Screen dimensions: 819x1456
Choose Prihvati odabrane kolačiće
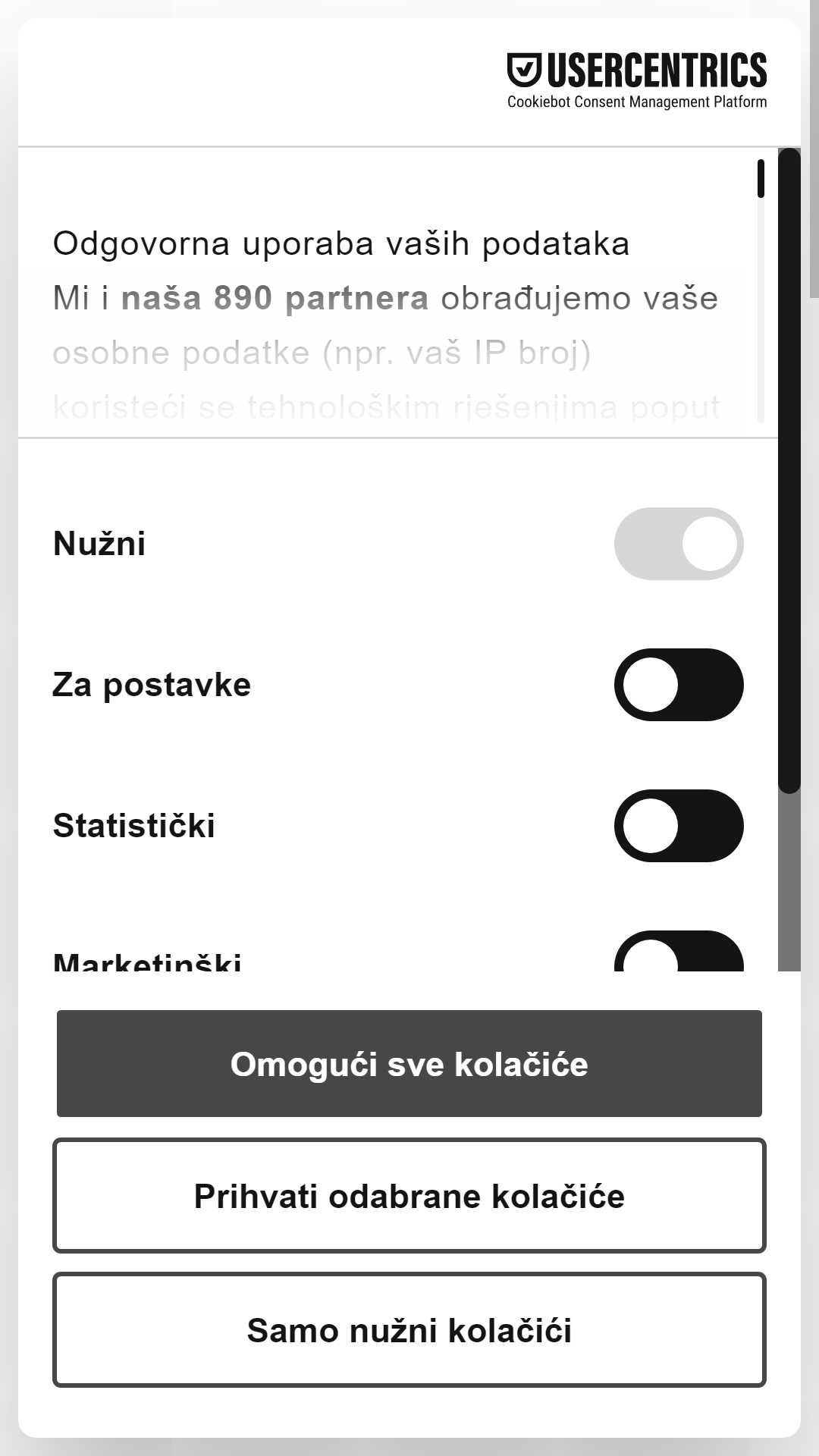click(409, 1196)
